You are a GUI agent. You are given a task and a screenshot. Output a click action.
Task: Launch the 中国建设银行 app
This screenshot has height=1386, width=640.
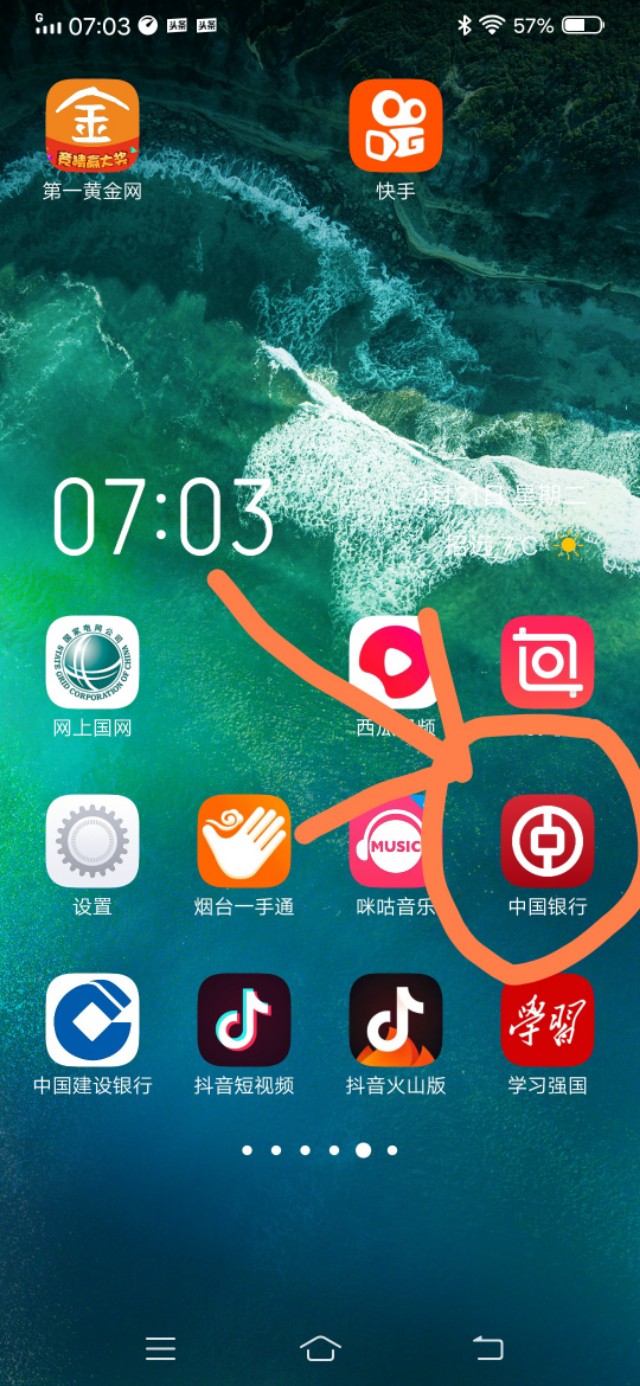pyautogui.click(x=92, y=1020)
